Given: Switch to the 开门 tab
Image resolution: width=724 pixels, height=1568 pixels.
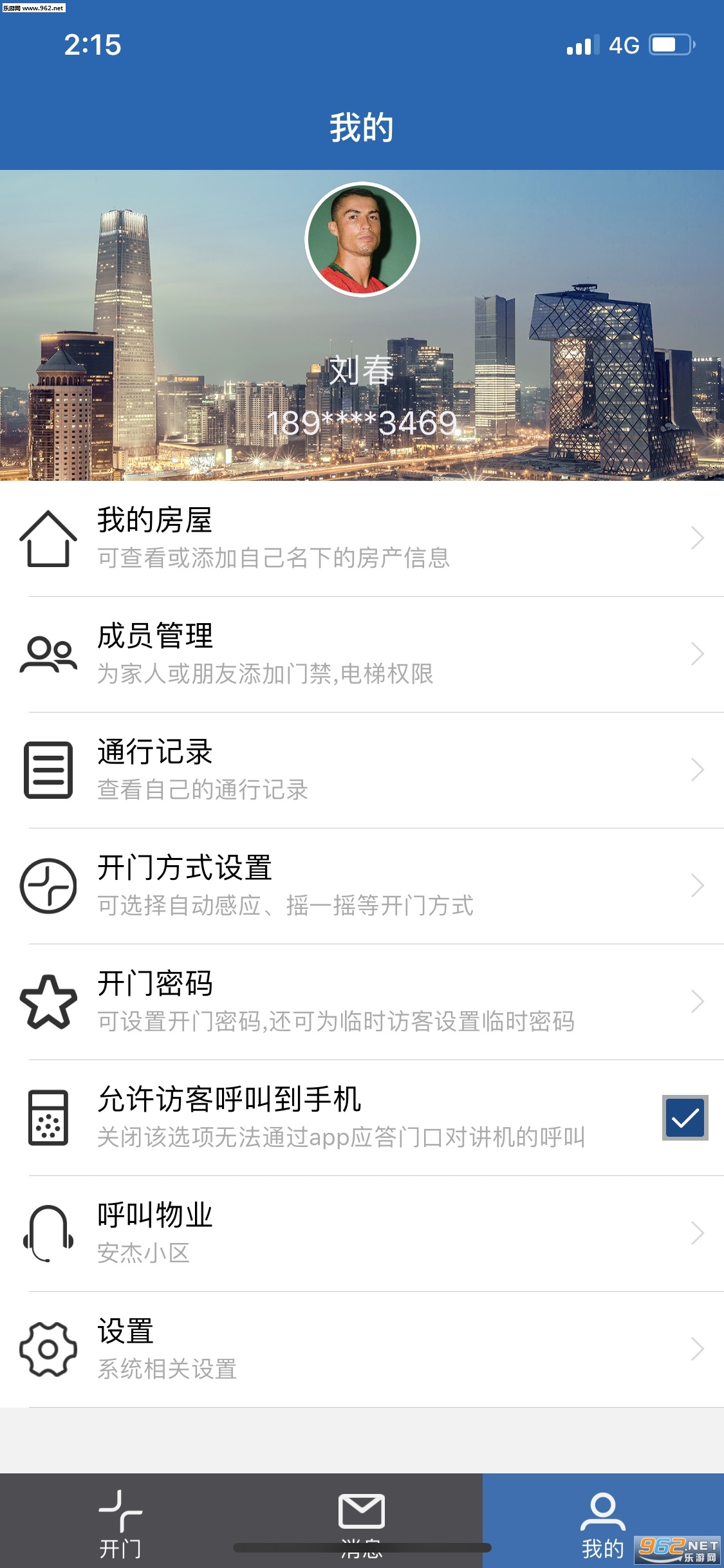Looking at the screenshot, I should (120, 1522).
